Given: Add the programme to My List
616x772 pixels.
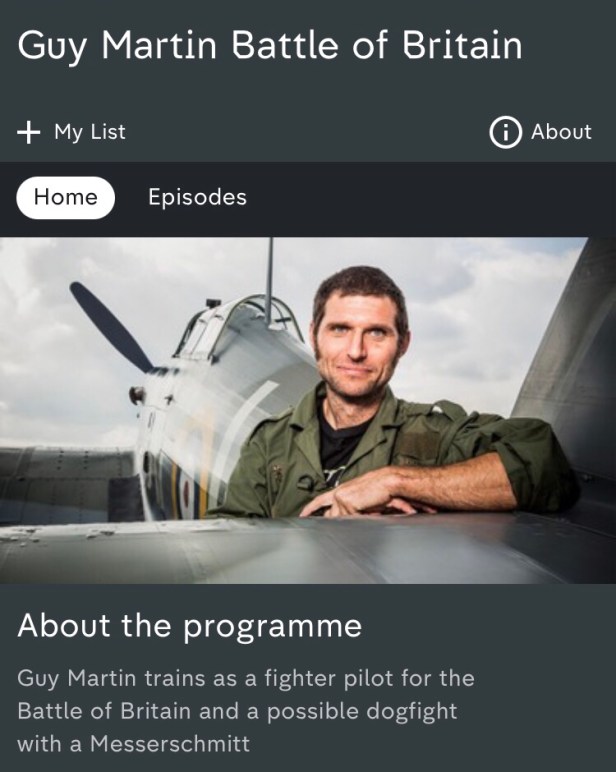Looking at the screenshot, I should 71,132.
